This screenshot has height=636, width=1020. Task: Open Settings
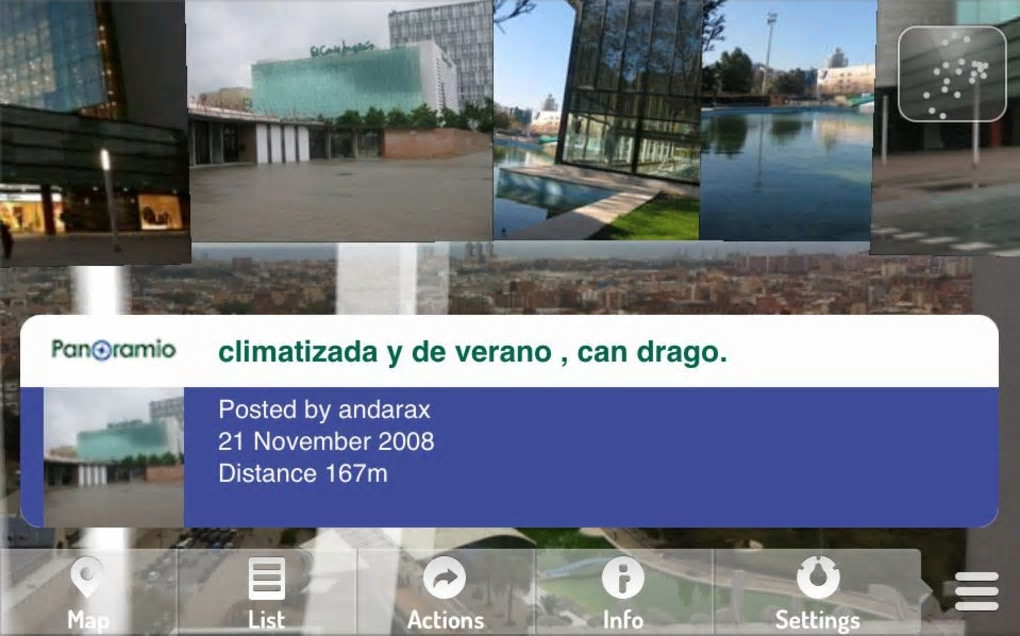(817, 593)
